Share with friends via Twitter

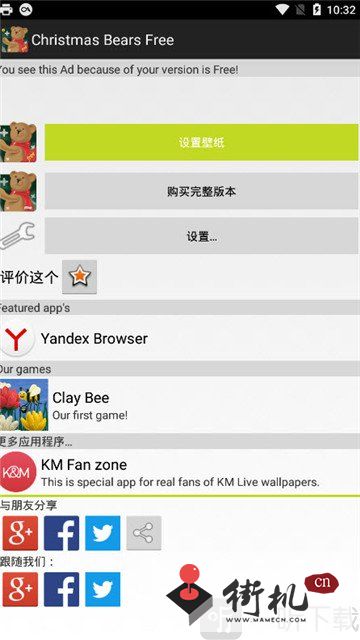click(x=102, y=533)
